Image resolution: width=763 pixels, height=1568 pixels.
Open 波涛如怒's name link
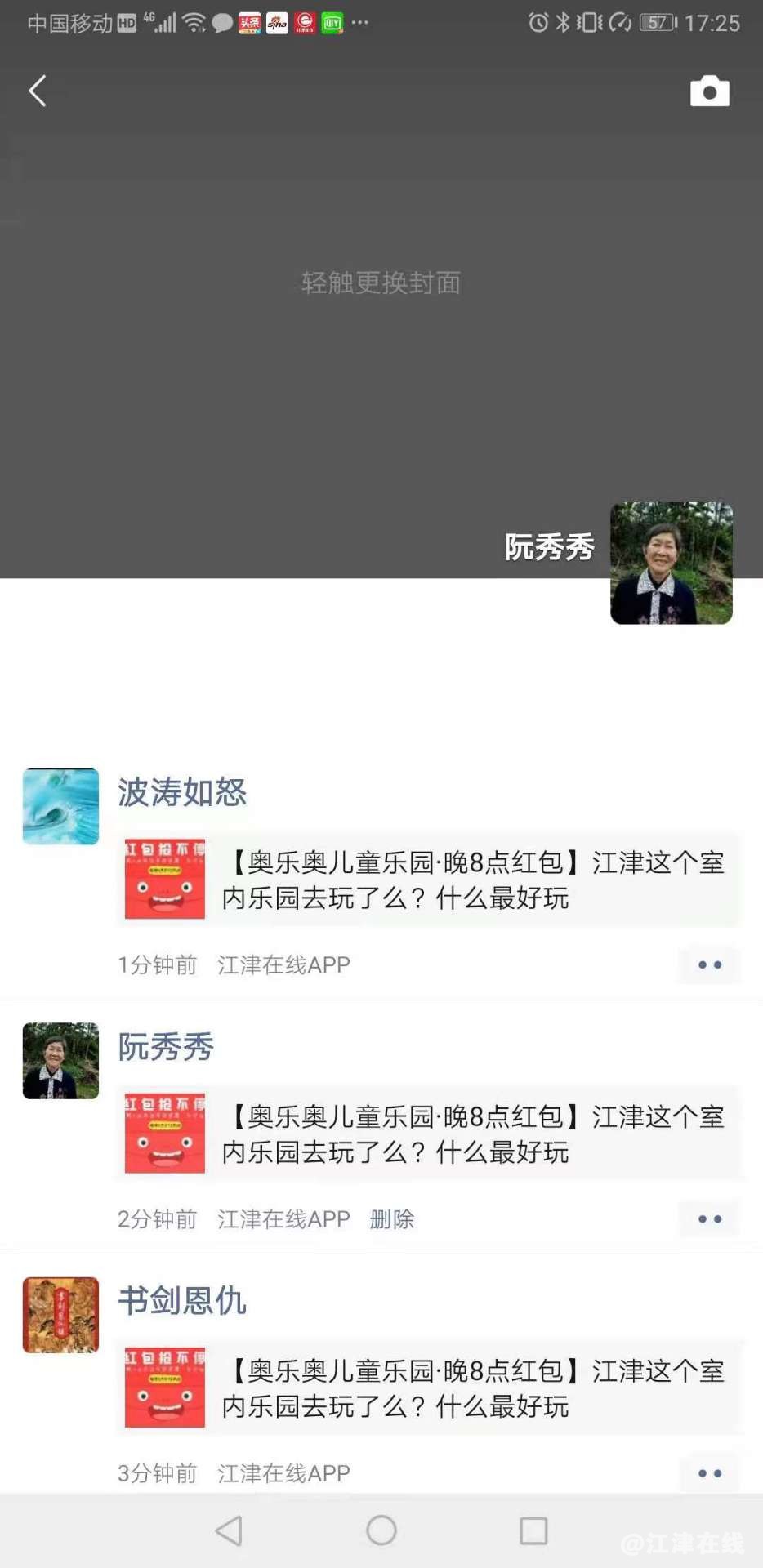pos(182,792)
